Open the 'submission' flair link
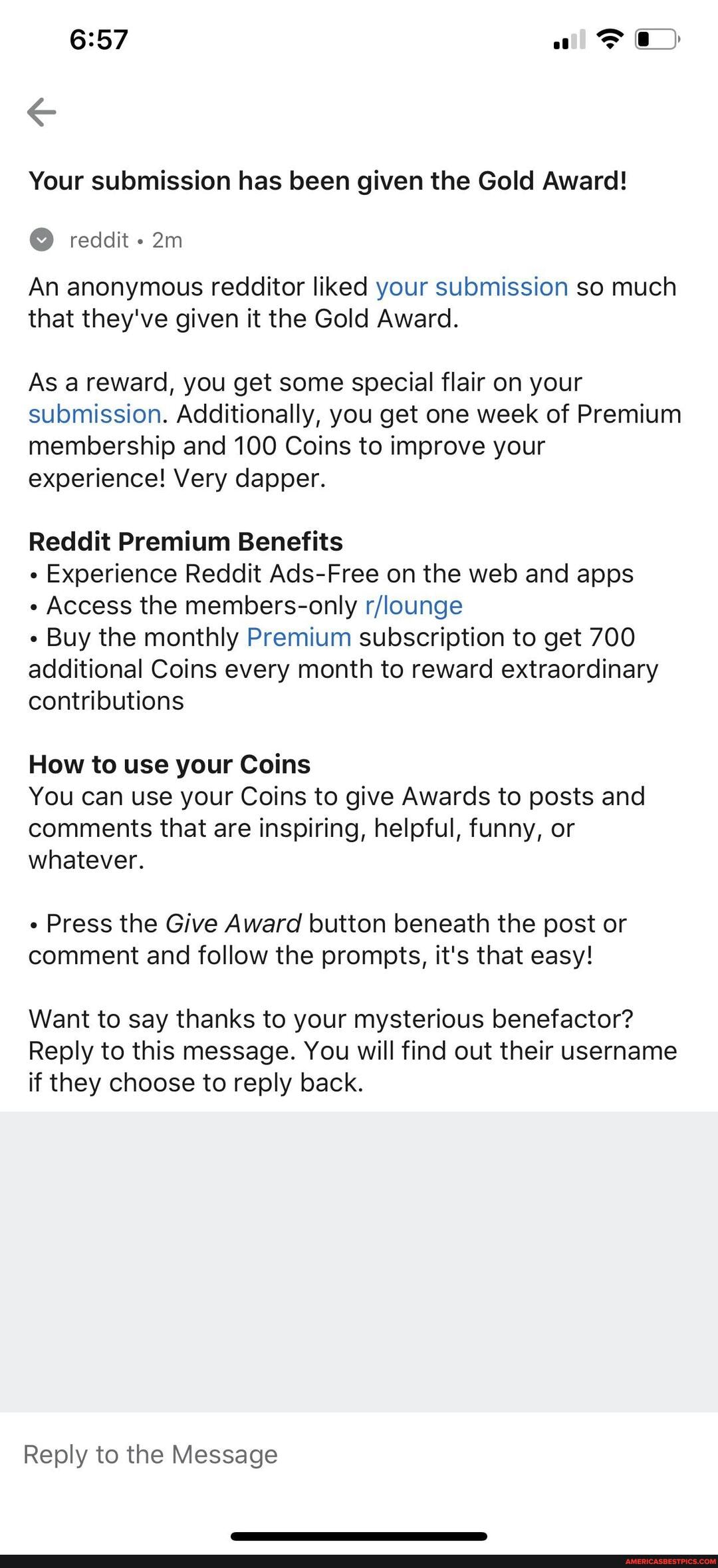Viewport: 718px width, 1568px height. [94, 414]
